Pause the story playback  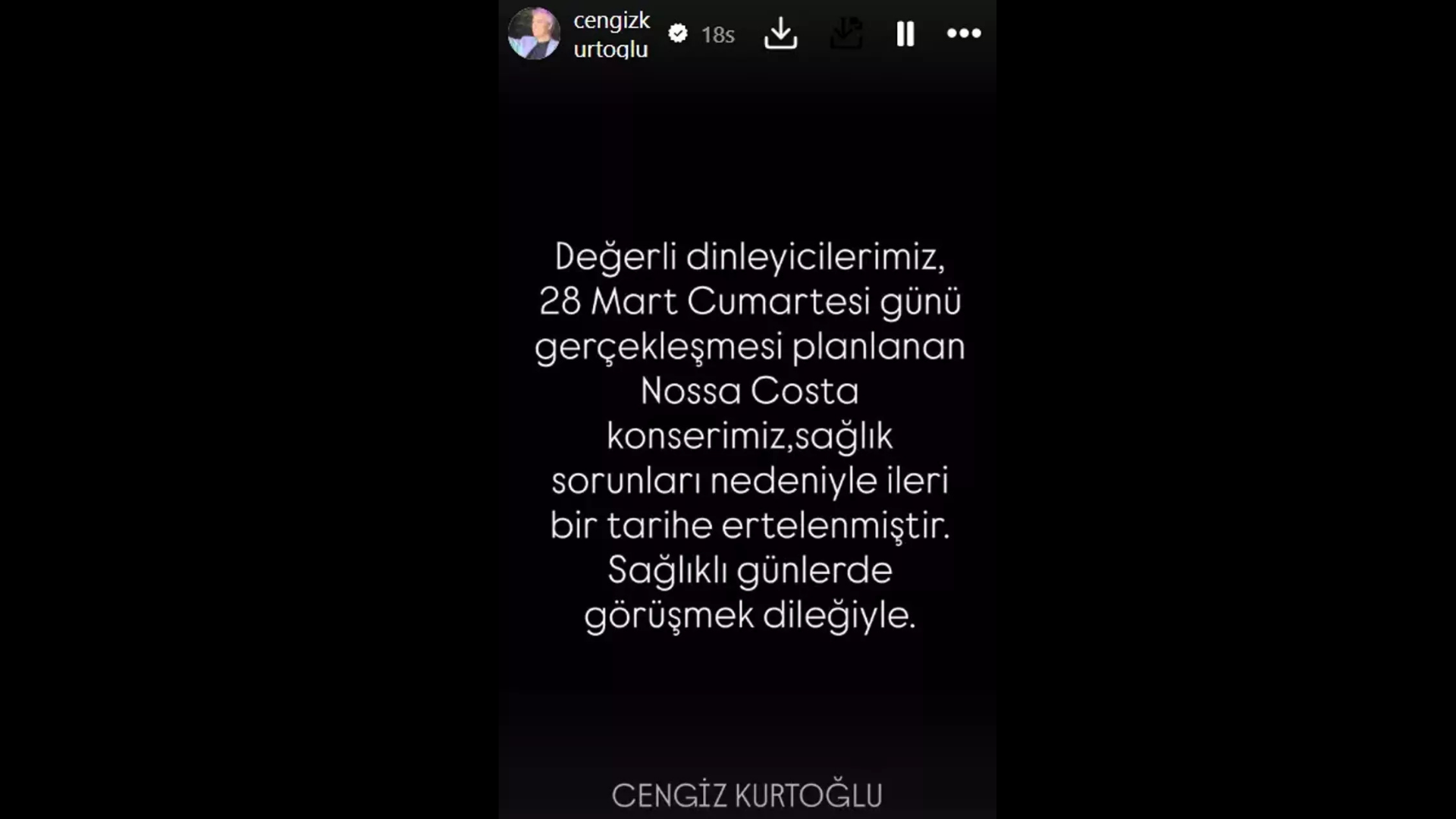pos(905,34)
